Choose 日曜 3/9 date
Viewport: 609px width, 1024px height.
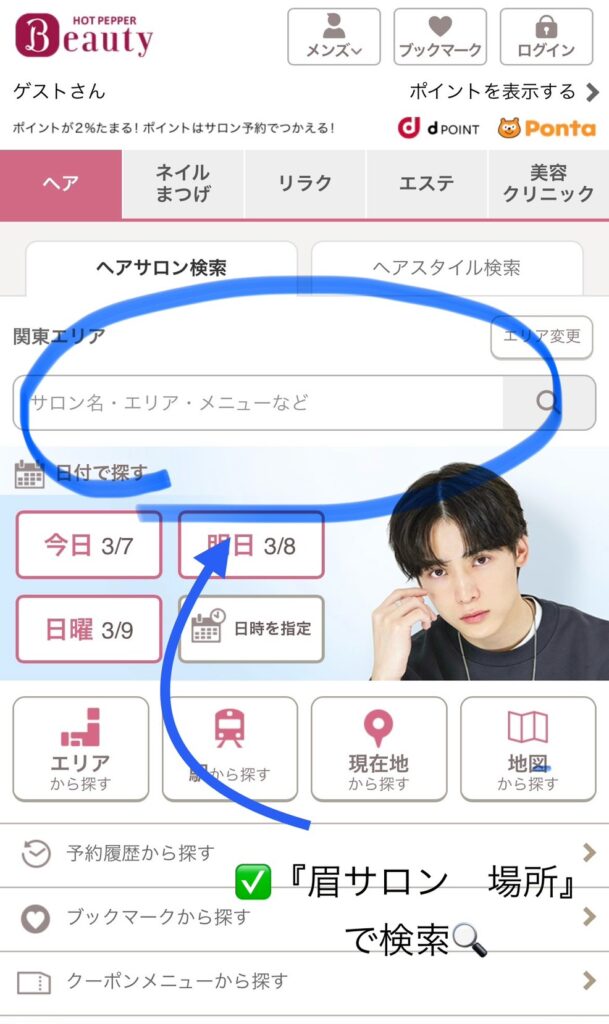88,630
